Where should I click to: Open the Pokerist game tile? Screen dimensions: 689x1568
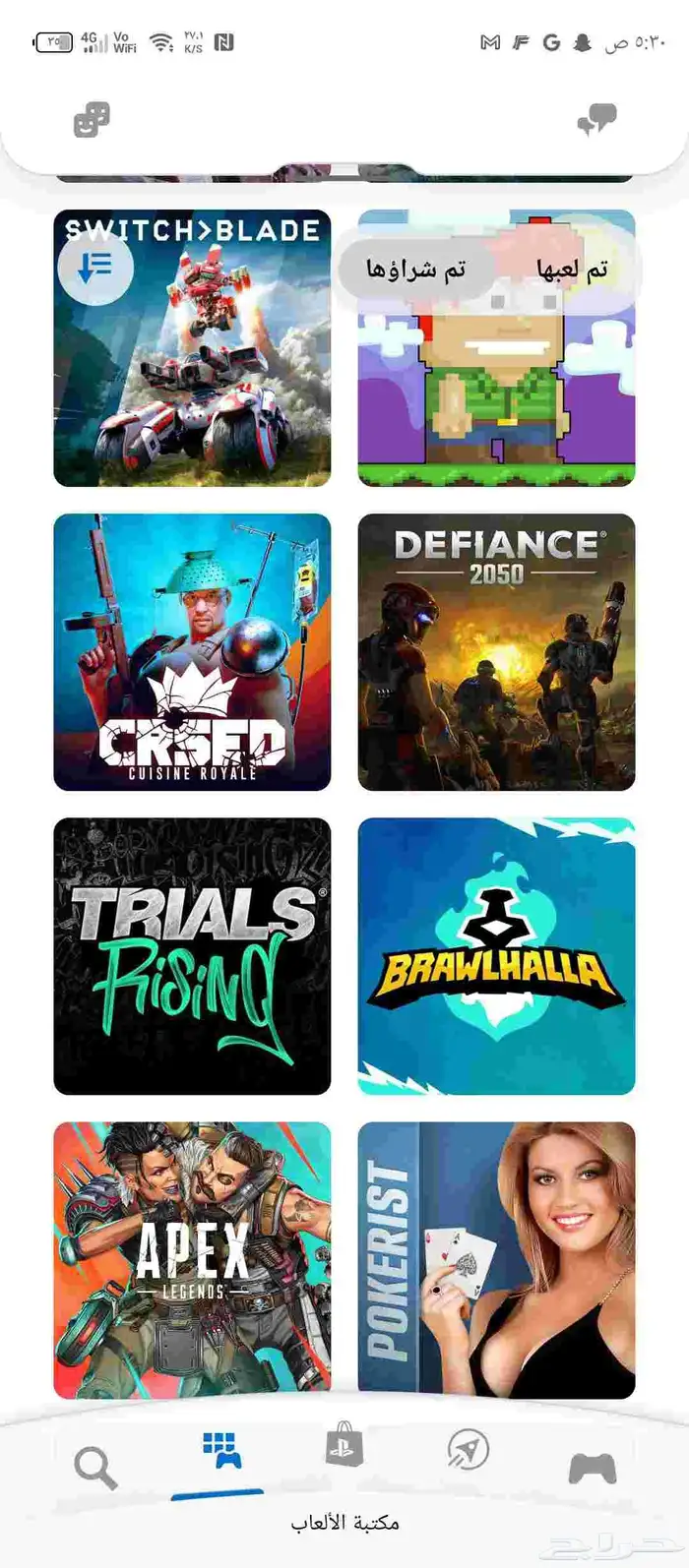tap(496, 1259)
